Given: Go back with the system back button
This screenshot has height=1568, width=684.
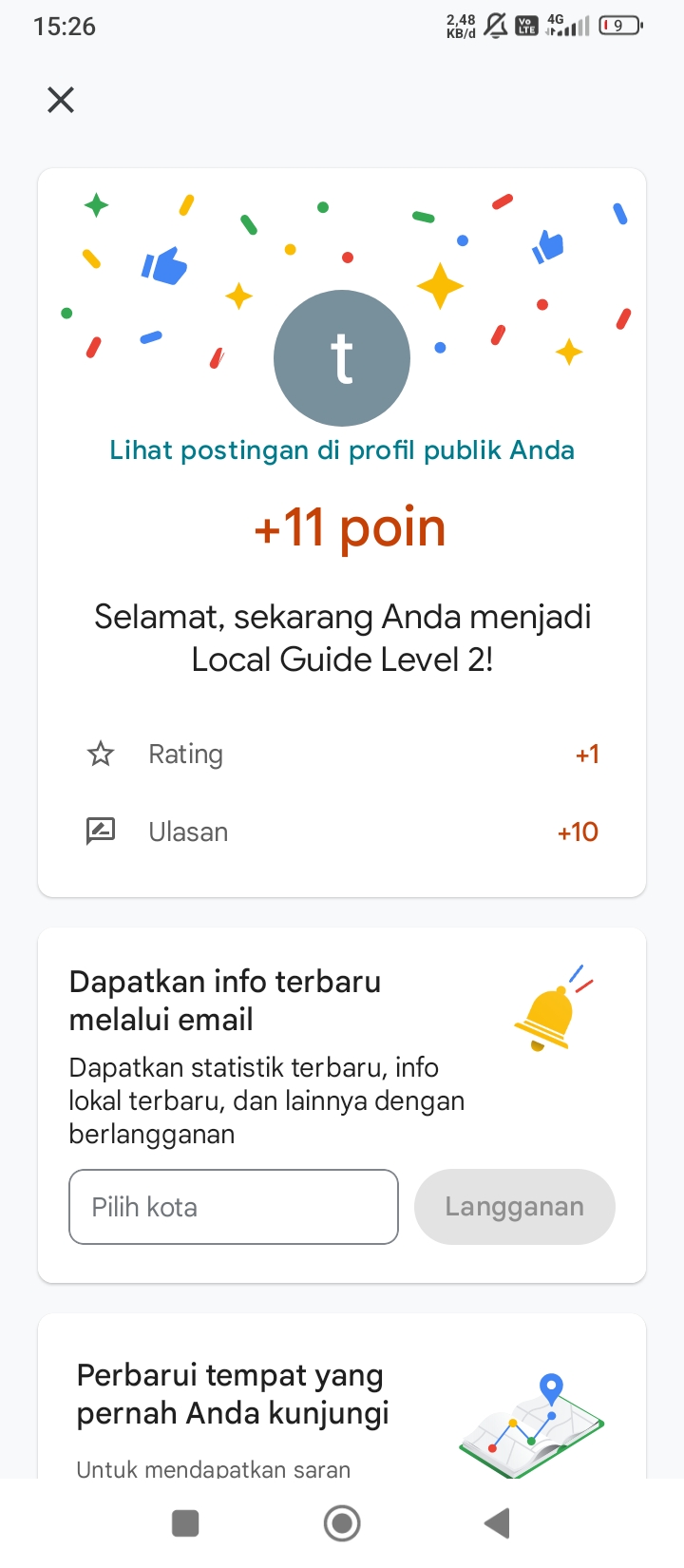Looking at the screenshot, I should pos(497,1523).
